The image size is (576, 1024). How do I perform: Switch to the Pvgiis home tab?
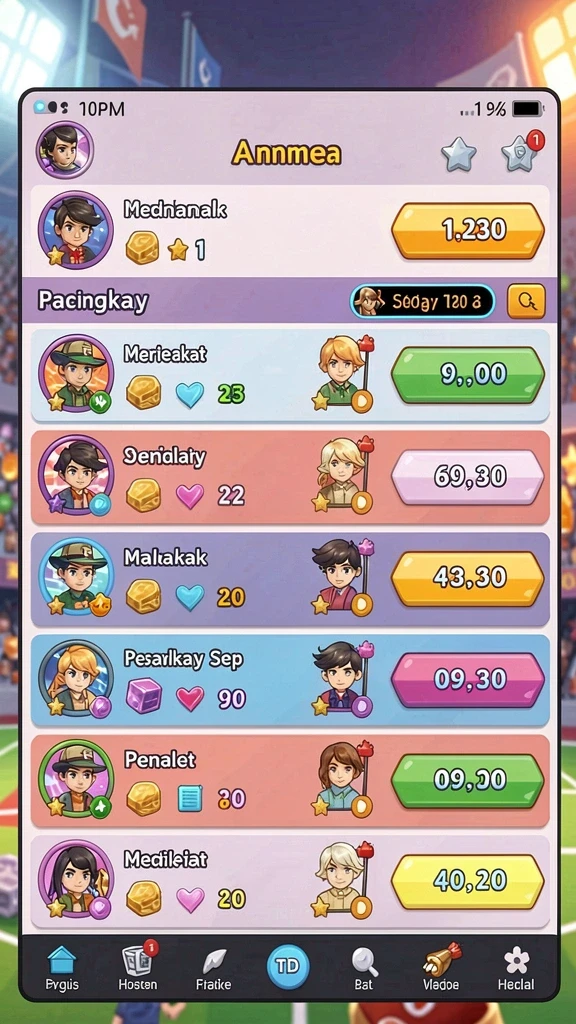(62, 968)
